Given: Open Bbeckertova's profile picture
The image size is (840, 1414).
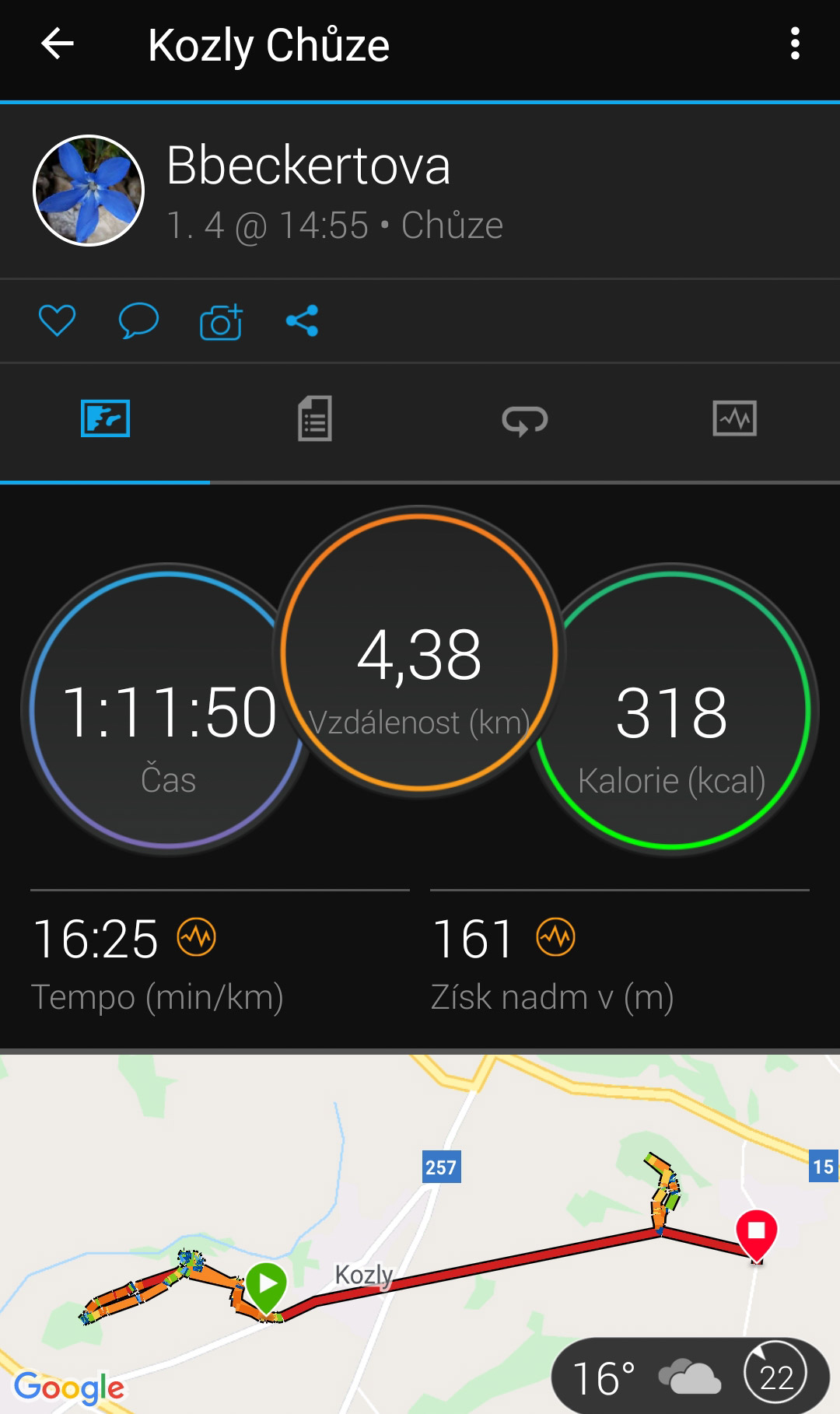Looking at the screenshot, I should click(x=89, y=191).
